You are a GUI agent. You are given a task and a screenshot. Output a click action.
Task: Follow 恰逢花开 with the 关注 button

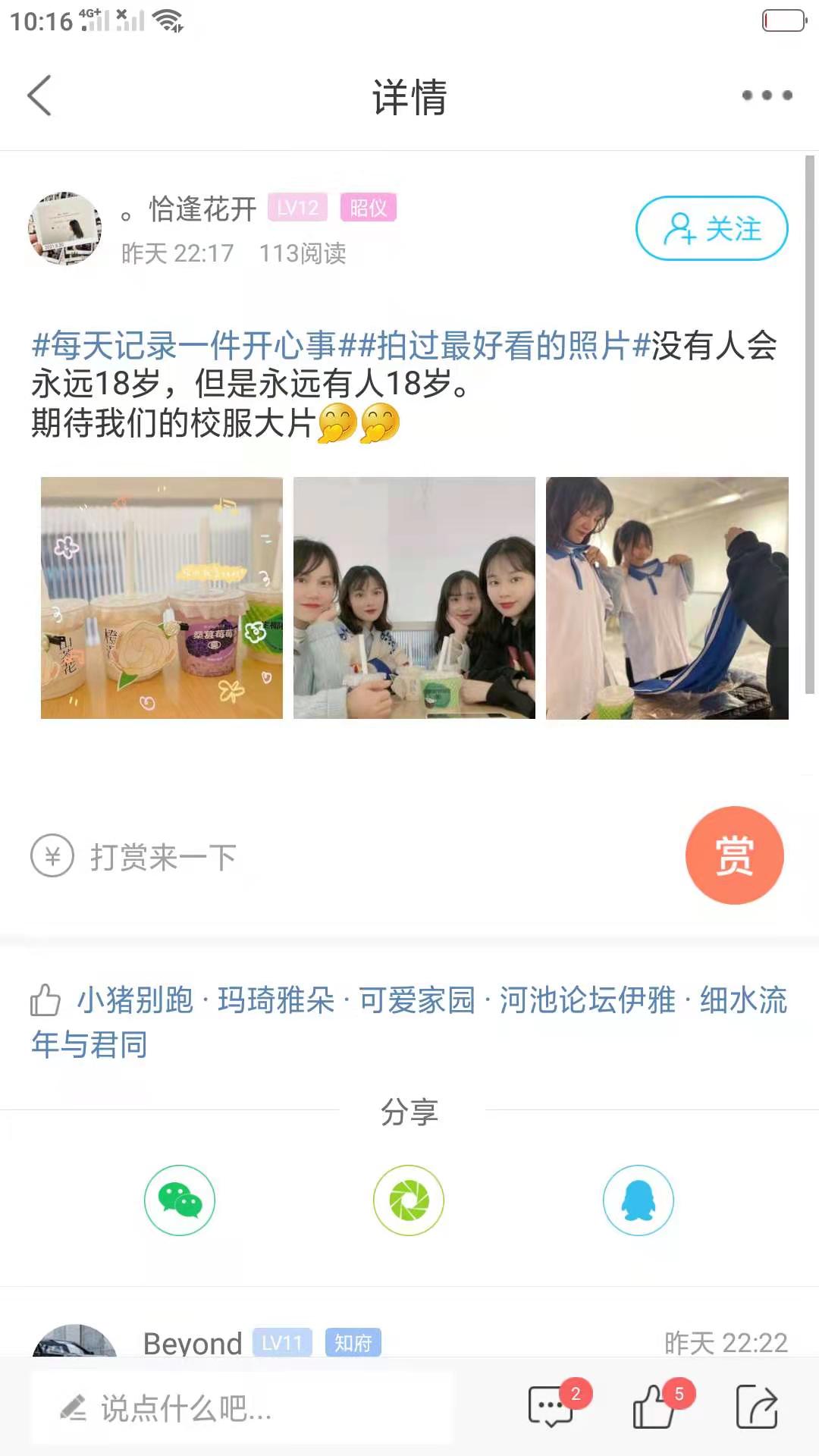[711, 228]
